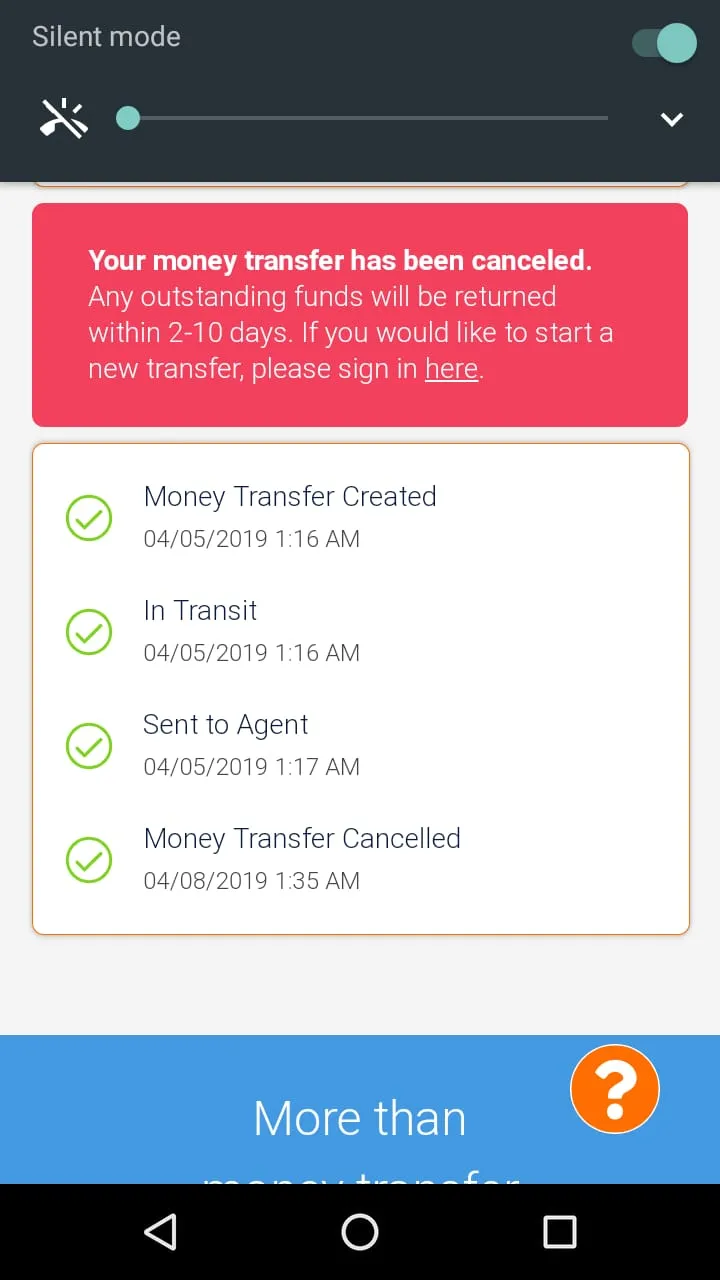Expand the volume panel chevron

[x=672, y=120]
